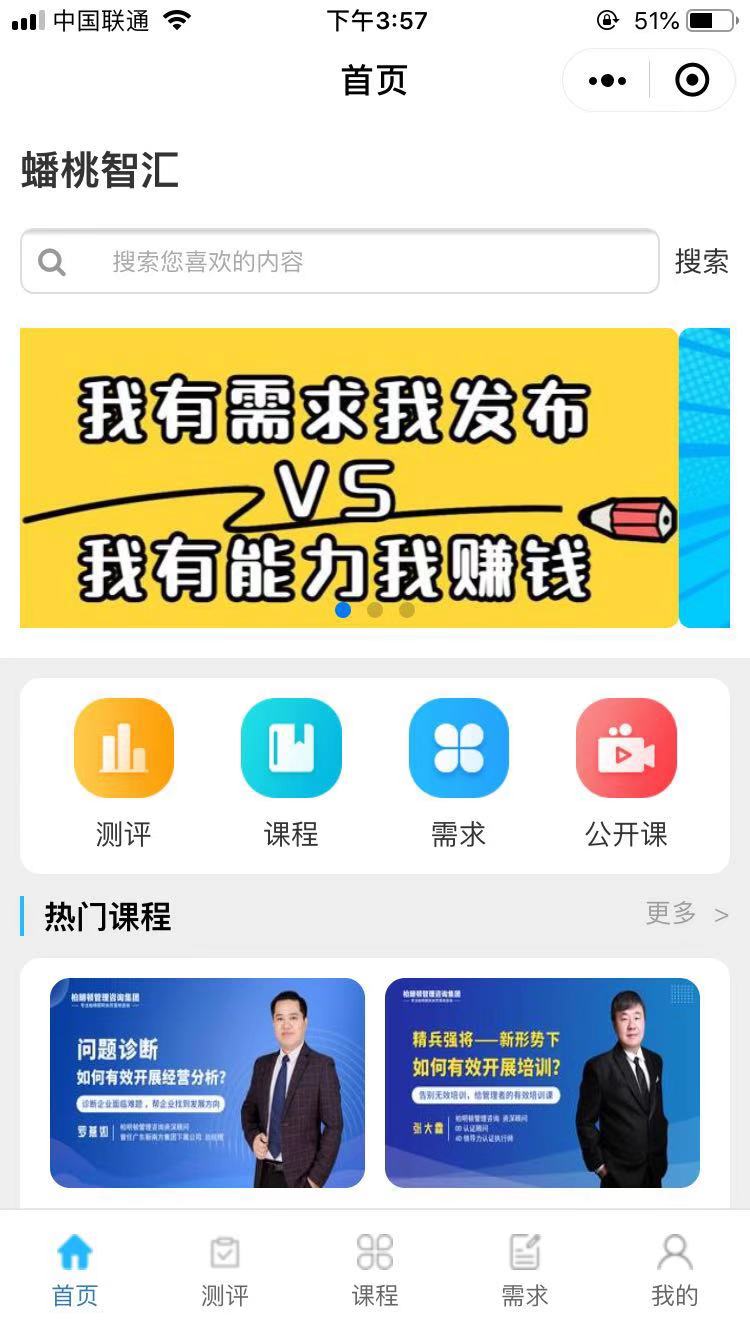View 更多 热门课程
The width and height of the screenshot is (750, 1334).
[686, 914]
